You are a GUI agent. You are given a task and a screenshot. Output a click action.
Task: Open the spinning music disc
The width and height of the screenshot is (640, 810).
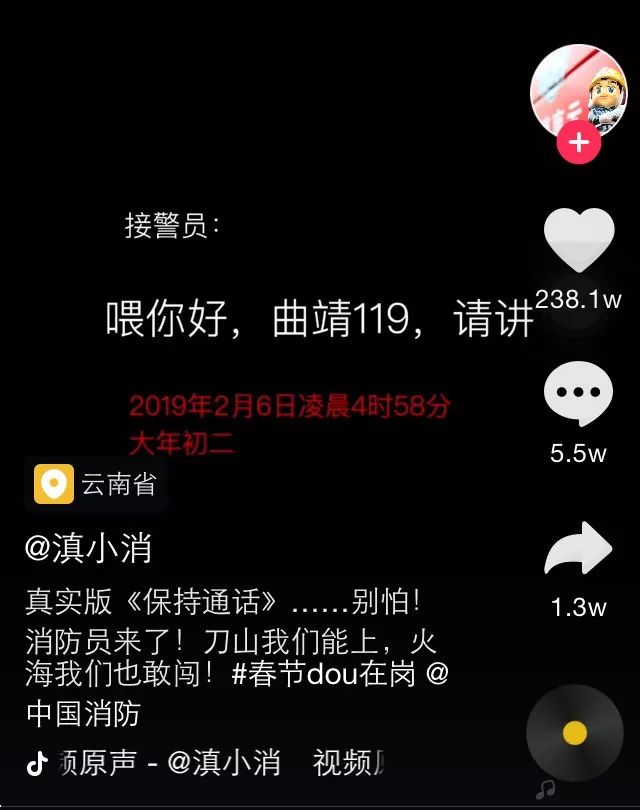coord(574,734)
